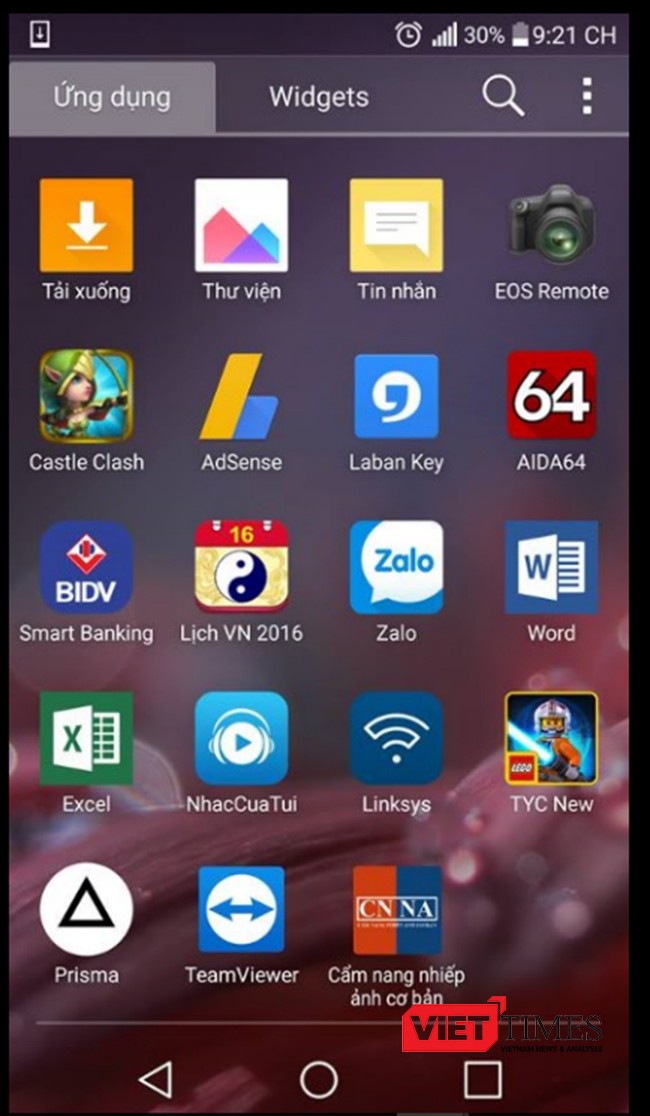The image size is (650, 1116).
Task: Launch the Thư viện gallery app
Action: click(x=241, y=225)
